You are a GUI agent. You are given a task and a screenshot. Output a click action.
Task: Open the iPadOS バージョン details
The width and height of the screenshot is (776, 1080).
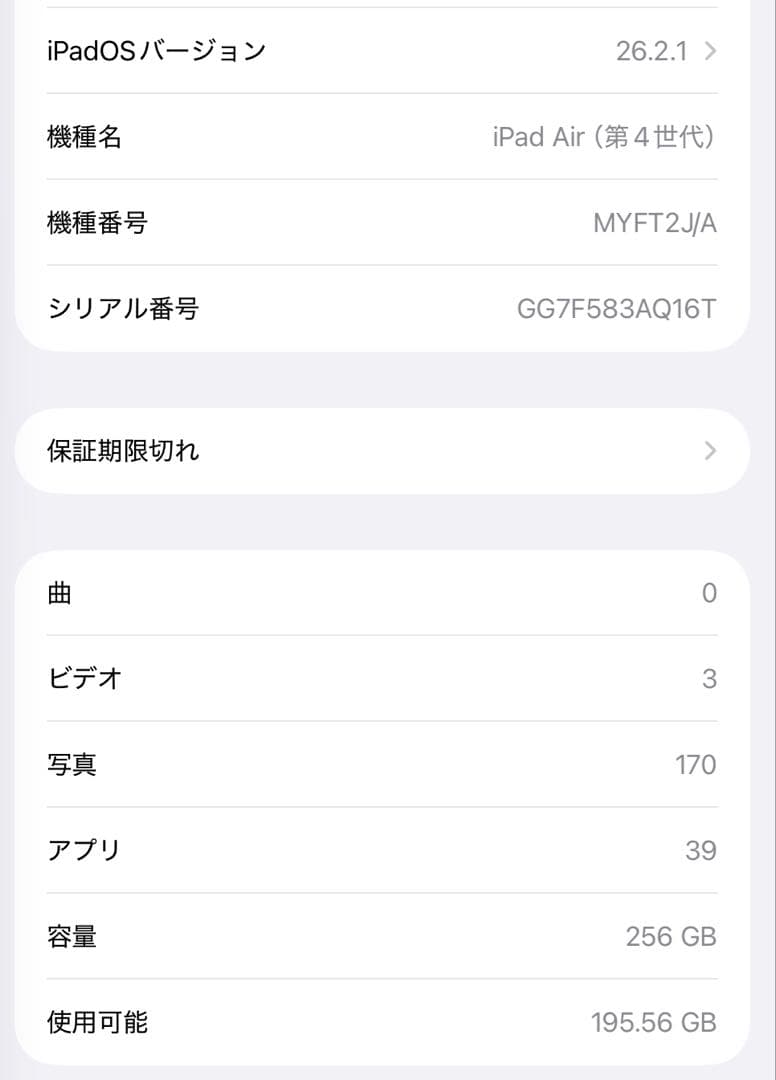[388, 51]
